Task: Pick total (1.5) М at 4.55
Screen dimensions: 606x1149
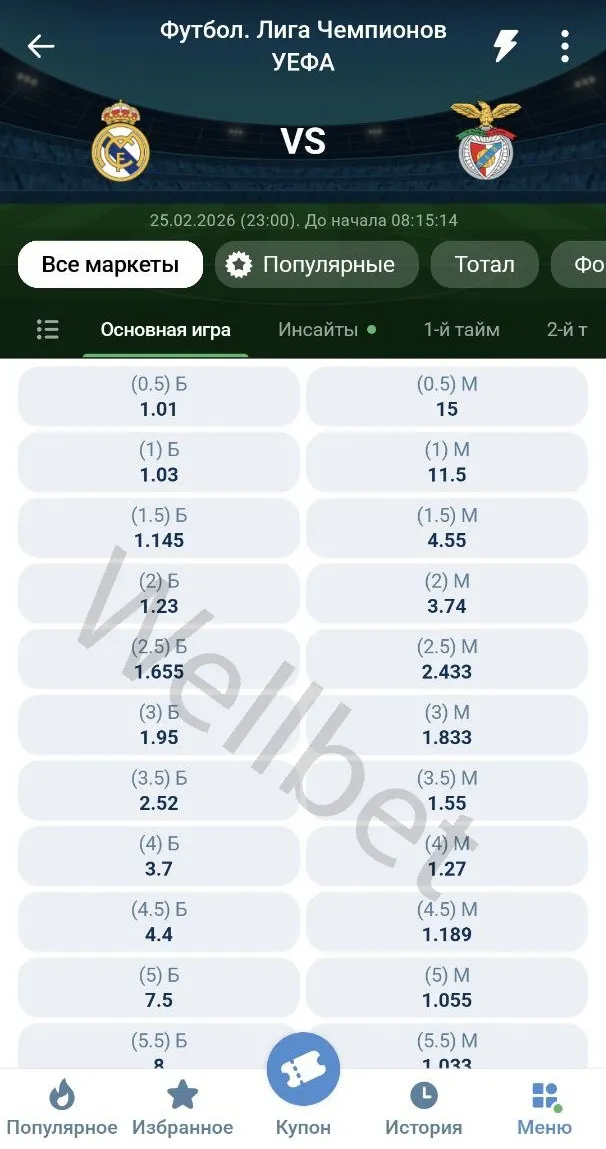Action: [x=446, y=528]
